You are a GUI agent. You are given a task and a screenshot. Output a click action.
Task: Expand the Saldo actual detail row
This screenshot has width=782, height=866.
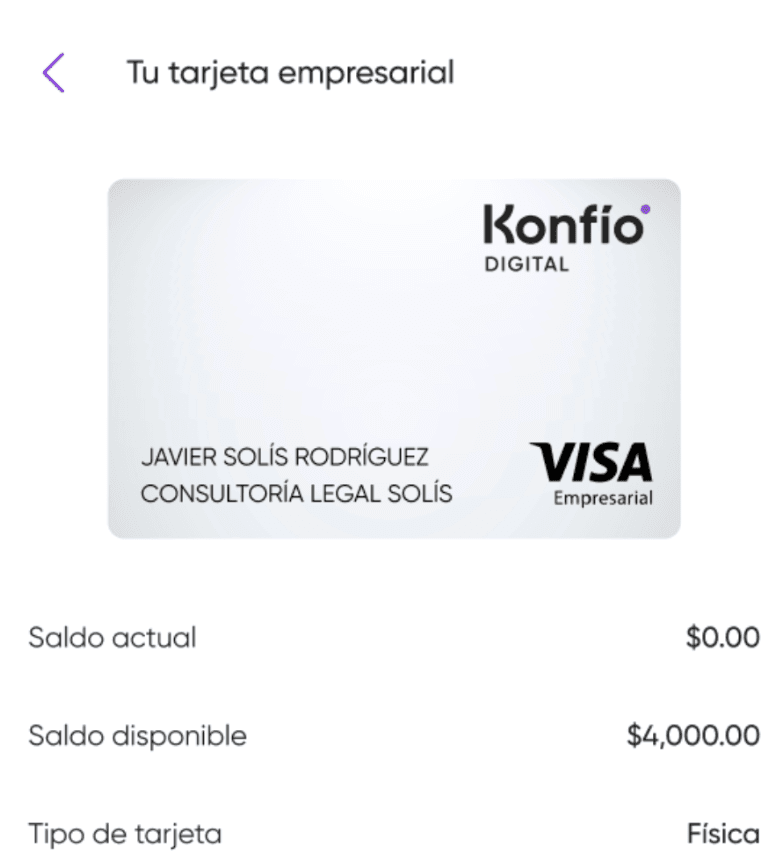pyautogui.click(x=391, y=637)
